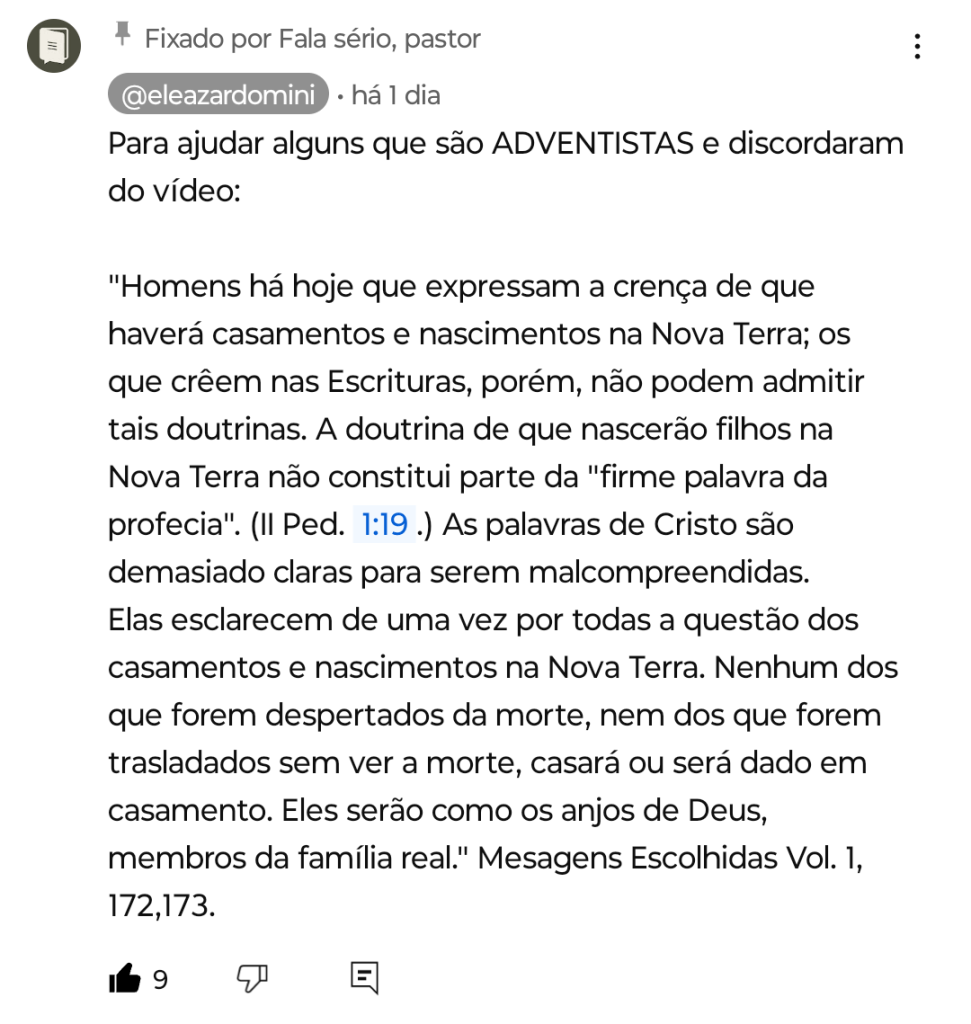Open the @eleazardomini channel handle
The height and width of the screenshot is (1024, 971).
coord(219,96)
